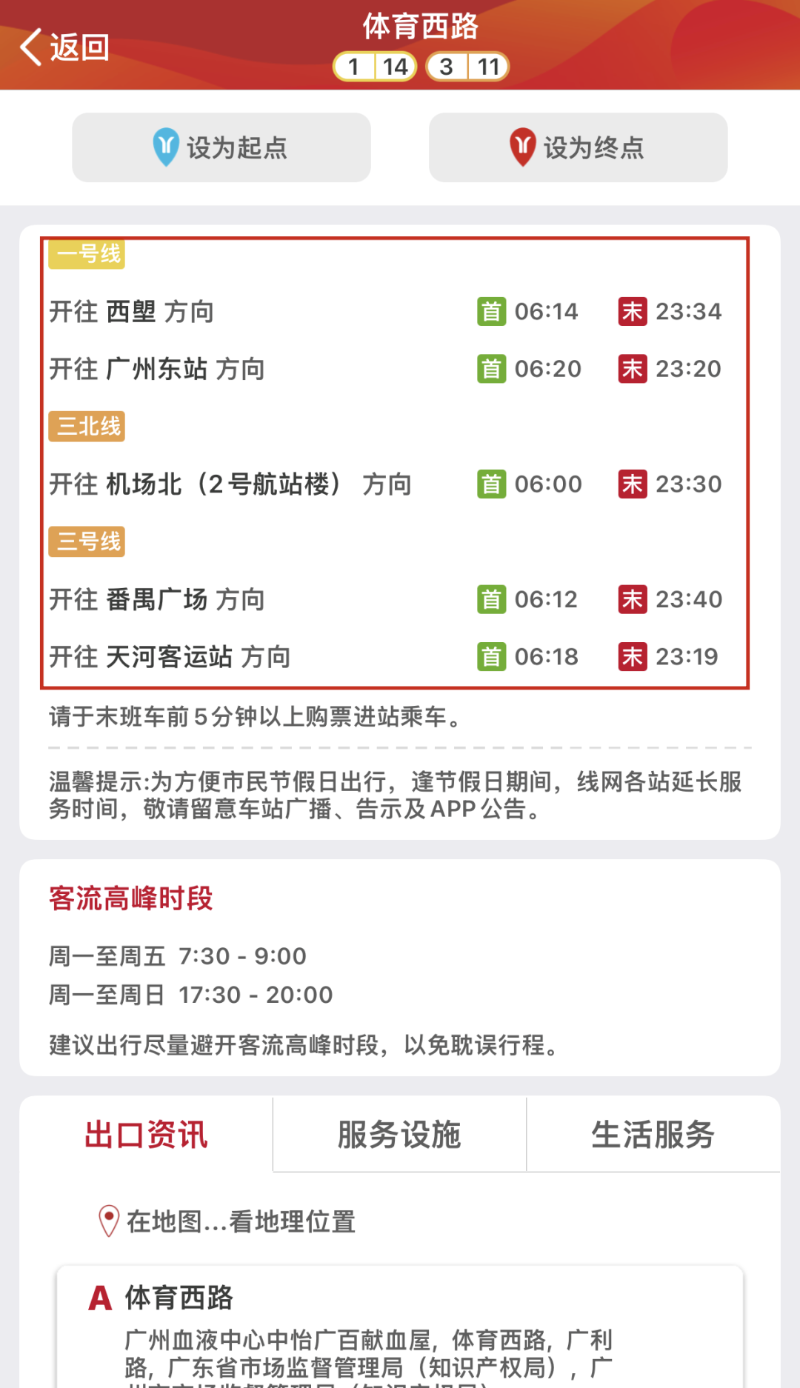The height and width of the screenshot is (1388, 800).
Task: Select the departure time 06:14 for 西塱
Action: (546, 311)
